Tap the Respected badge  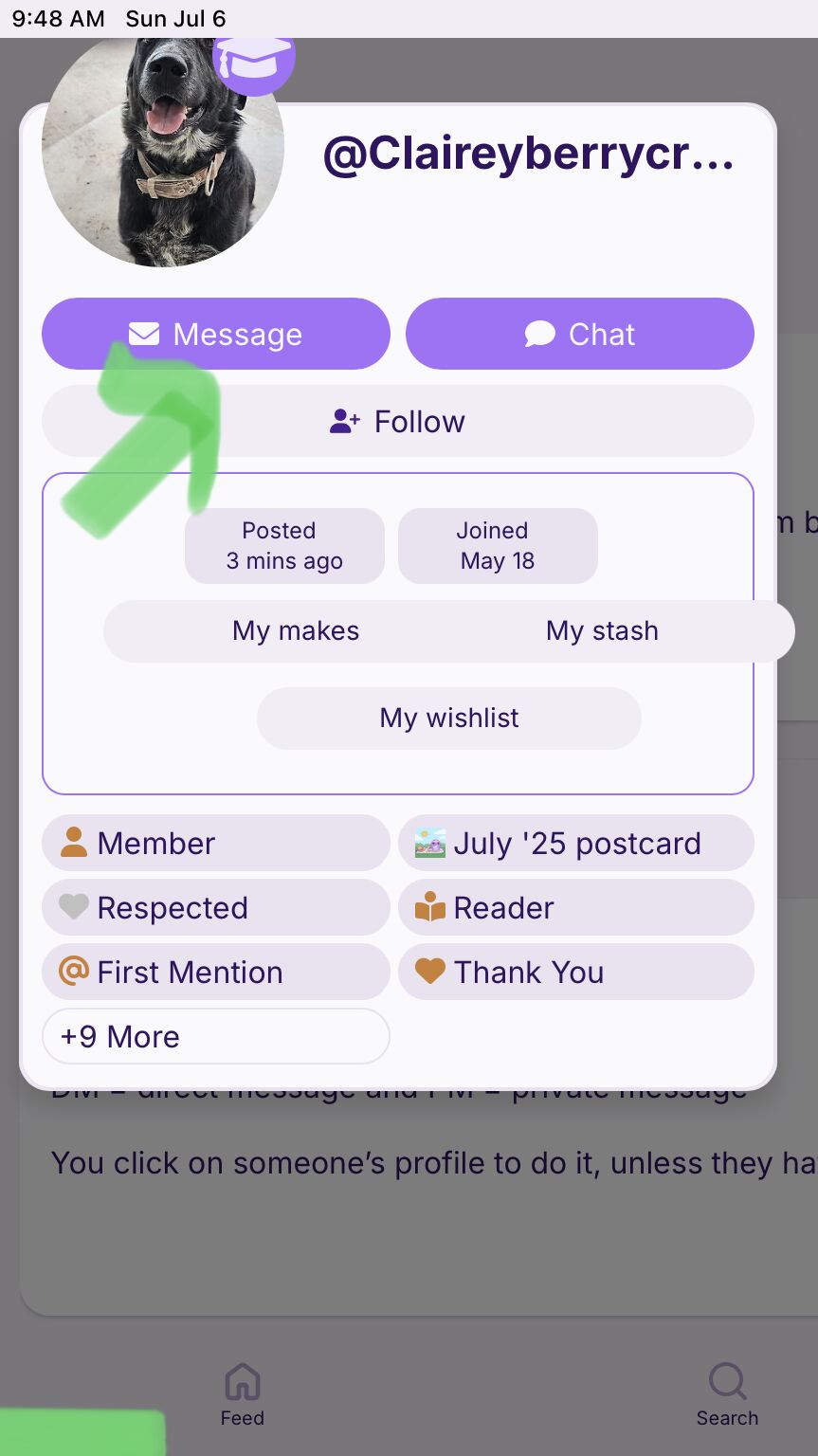coord(216,907)
